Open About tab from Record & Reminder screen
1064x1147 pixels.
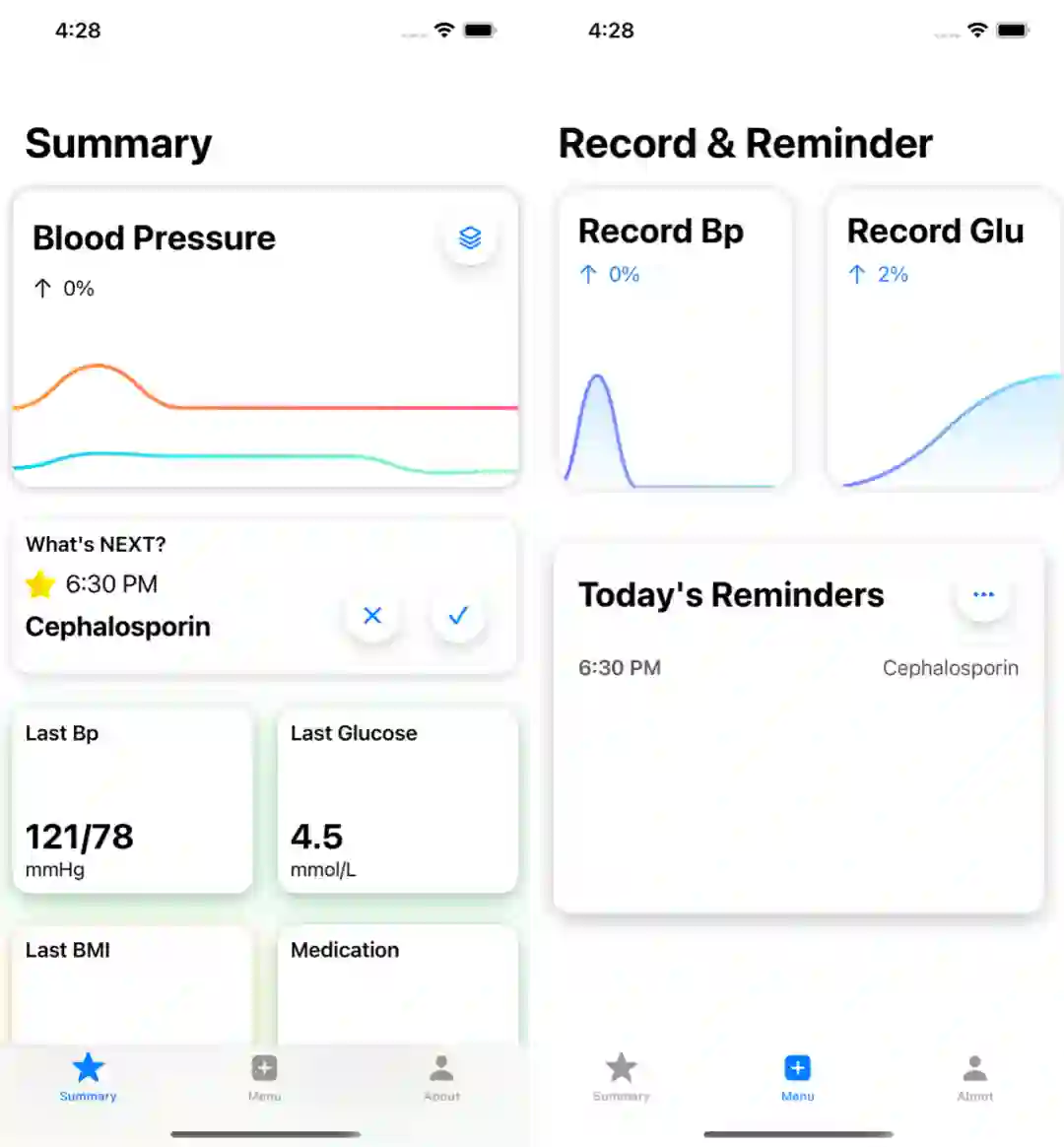pos(974,1077)
